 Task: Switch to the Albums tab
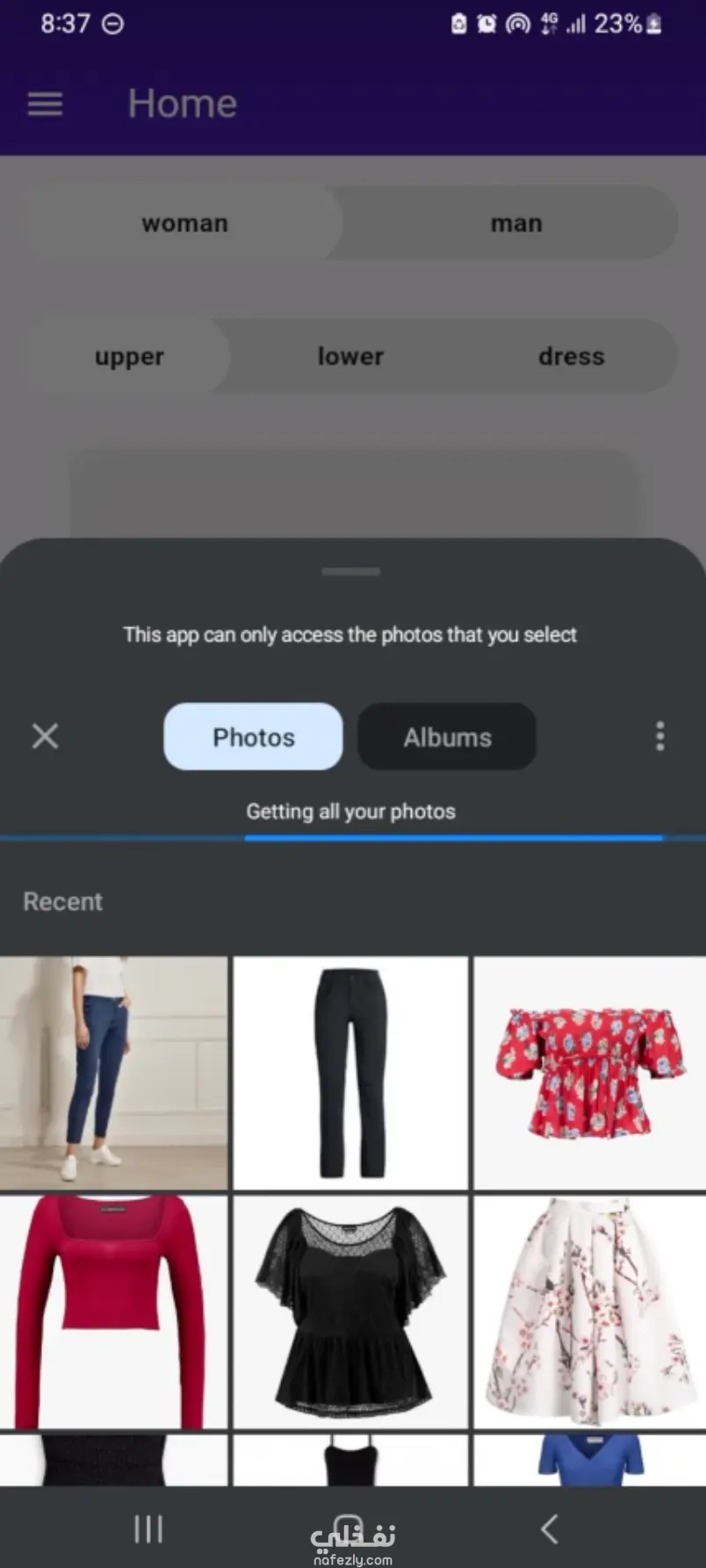click(446, 737)
